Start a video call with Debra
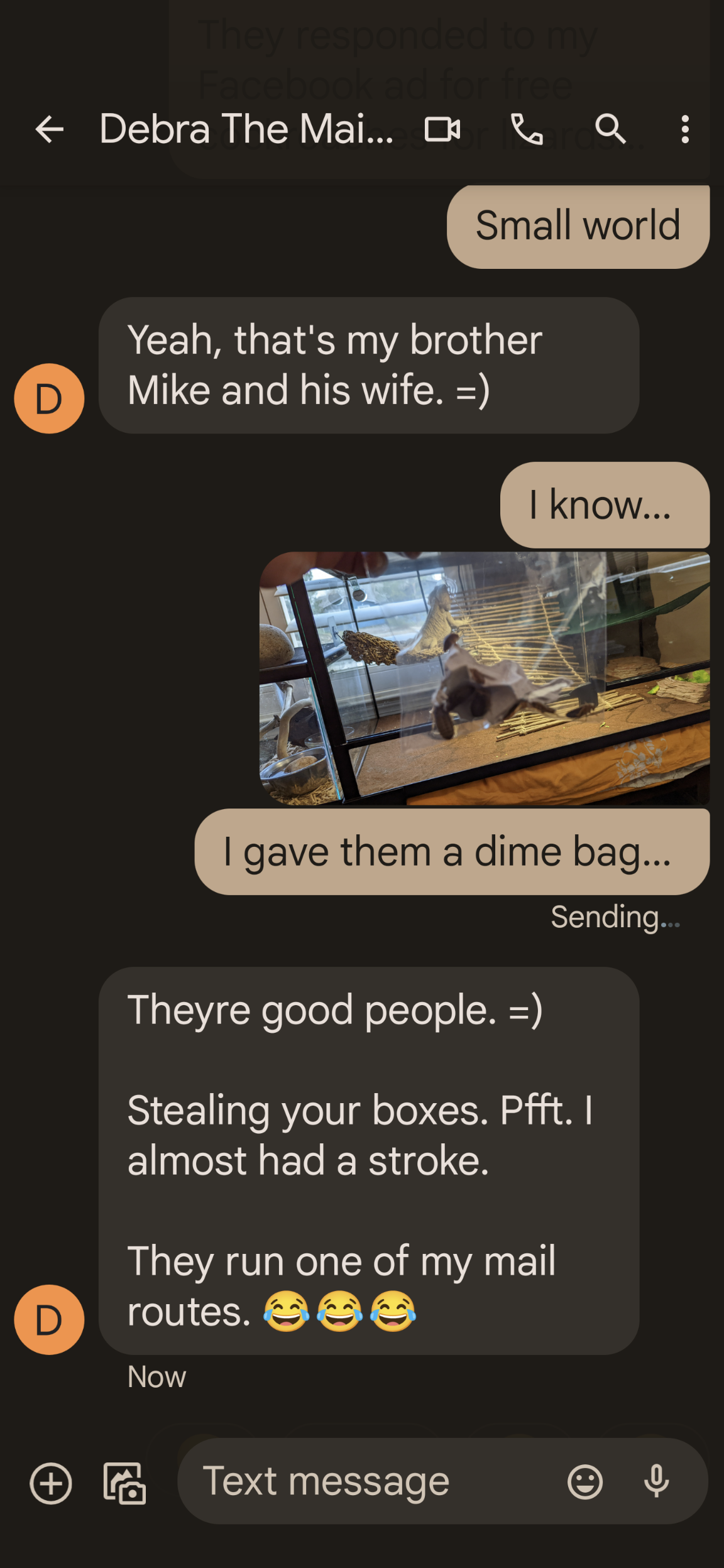The width and height of the screenshot is (724, 1568). [x=442, y=129]
